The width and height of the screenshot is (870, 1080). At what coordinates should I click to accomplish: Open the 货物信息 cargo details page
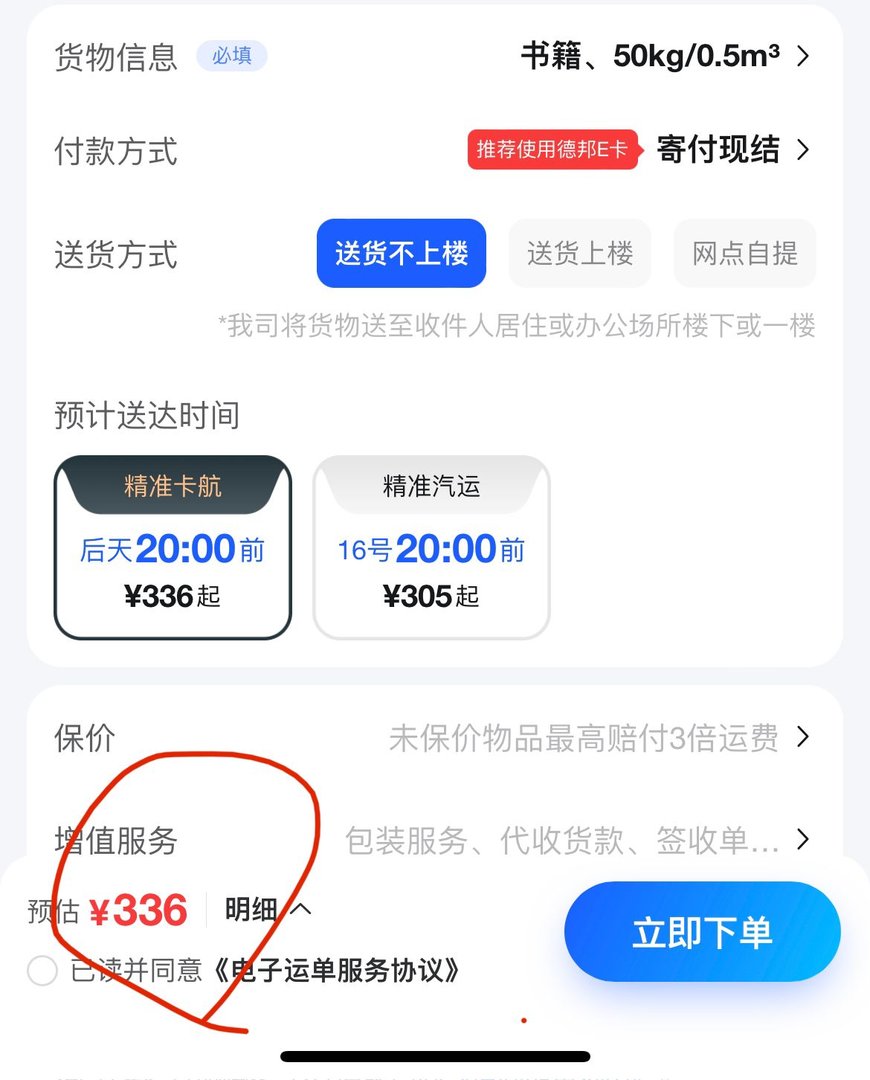point(115,57)
